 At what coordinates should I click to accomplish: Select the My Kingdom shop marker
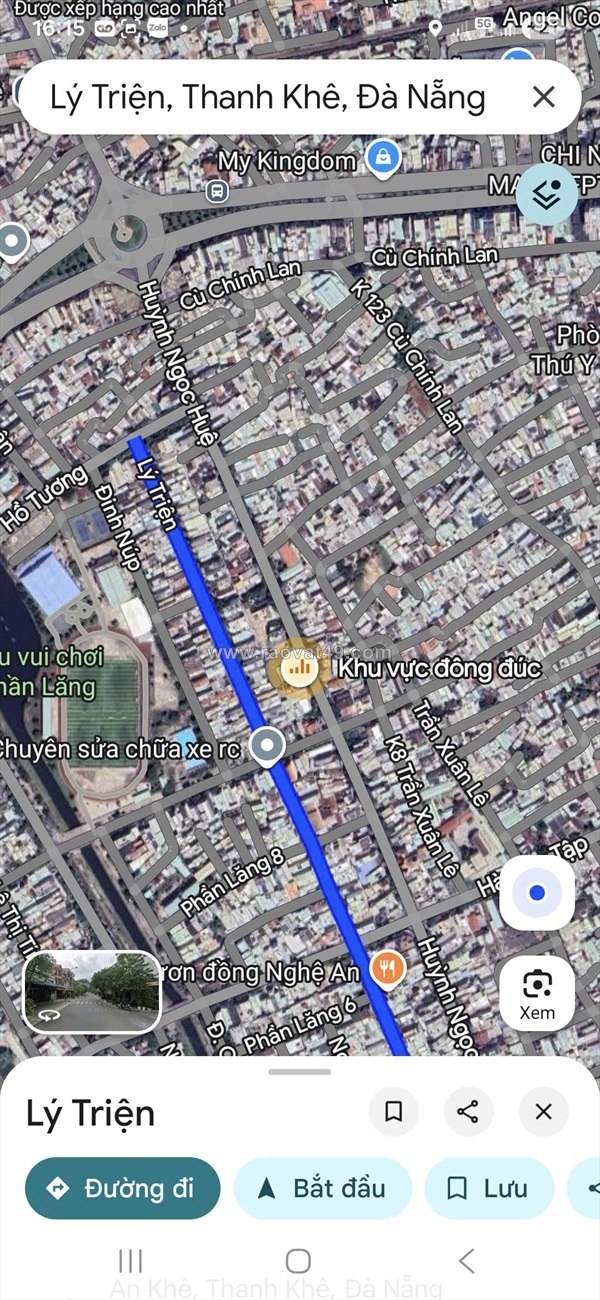(x=382, y=157)
